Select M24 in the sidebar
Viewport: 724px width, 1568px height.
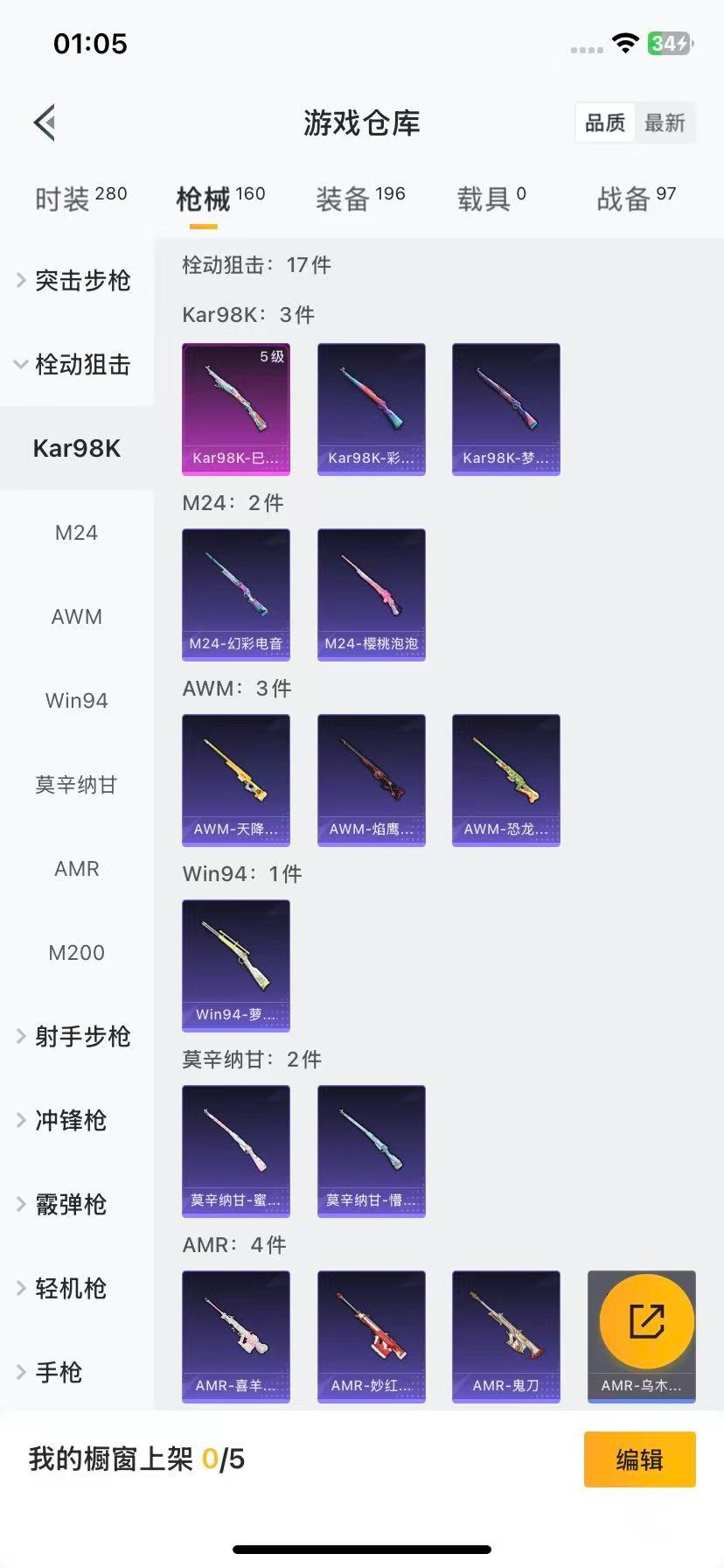coord(76,532)
